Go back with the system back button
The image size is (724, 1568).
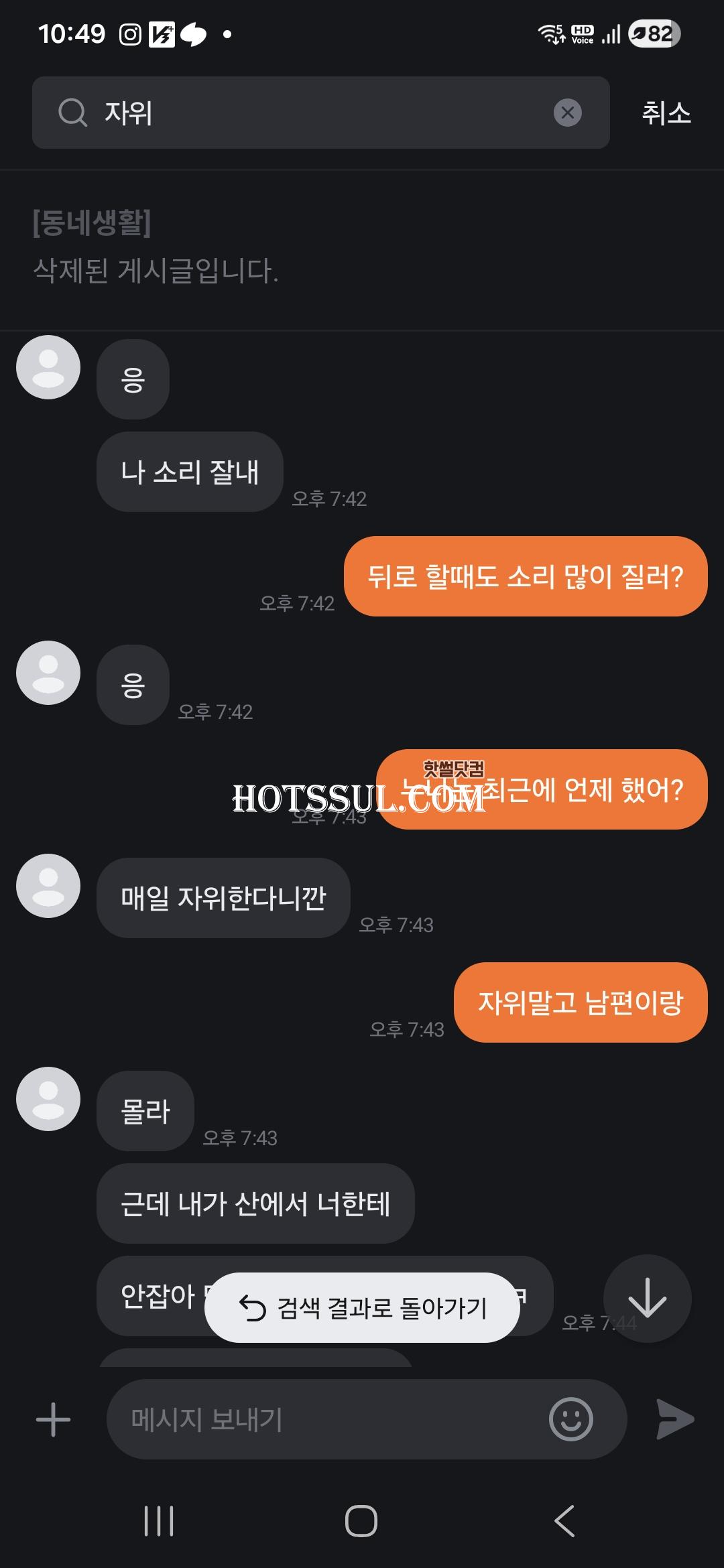tap(564, 1520)
